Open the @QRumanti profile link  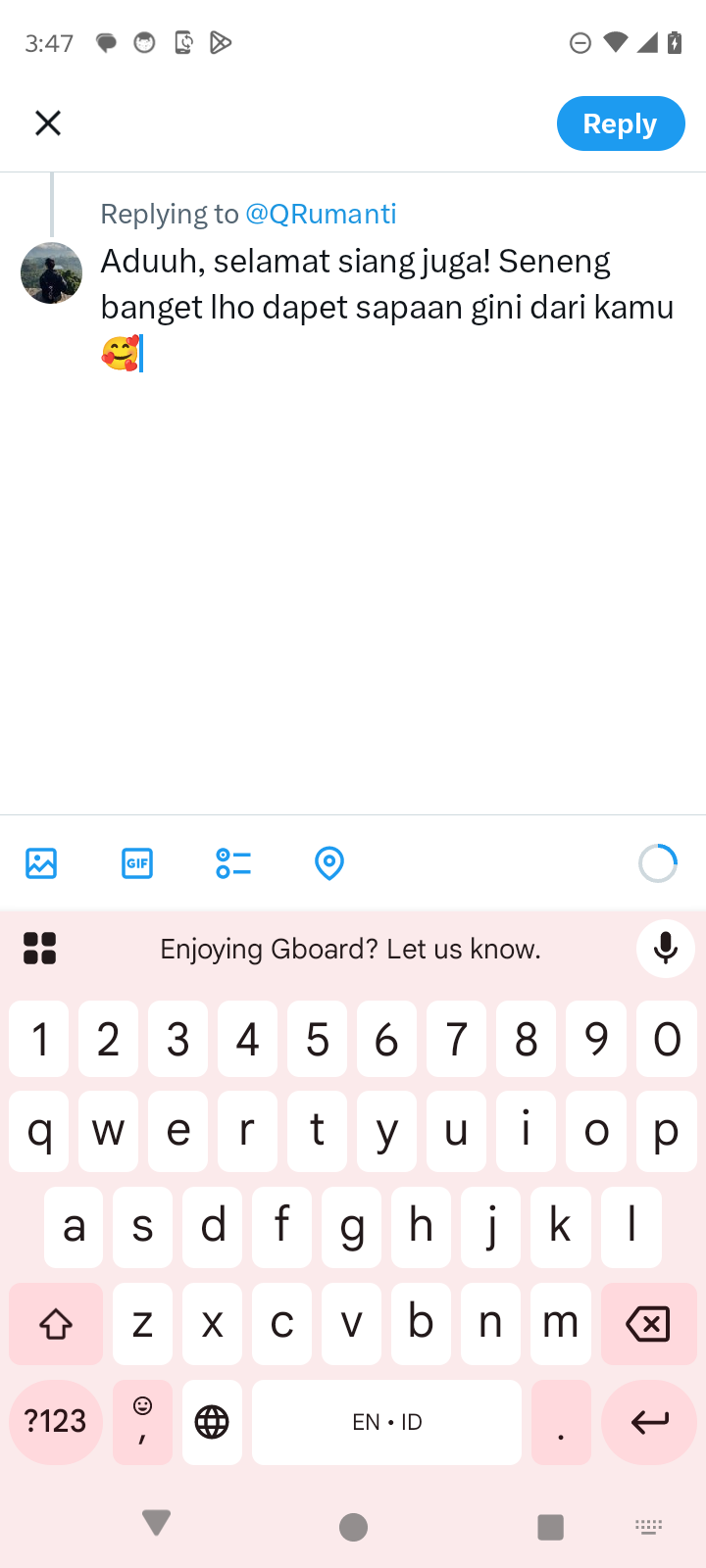coord(321,214)
